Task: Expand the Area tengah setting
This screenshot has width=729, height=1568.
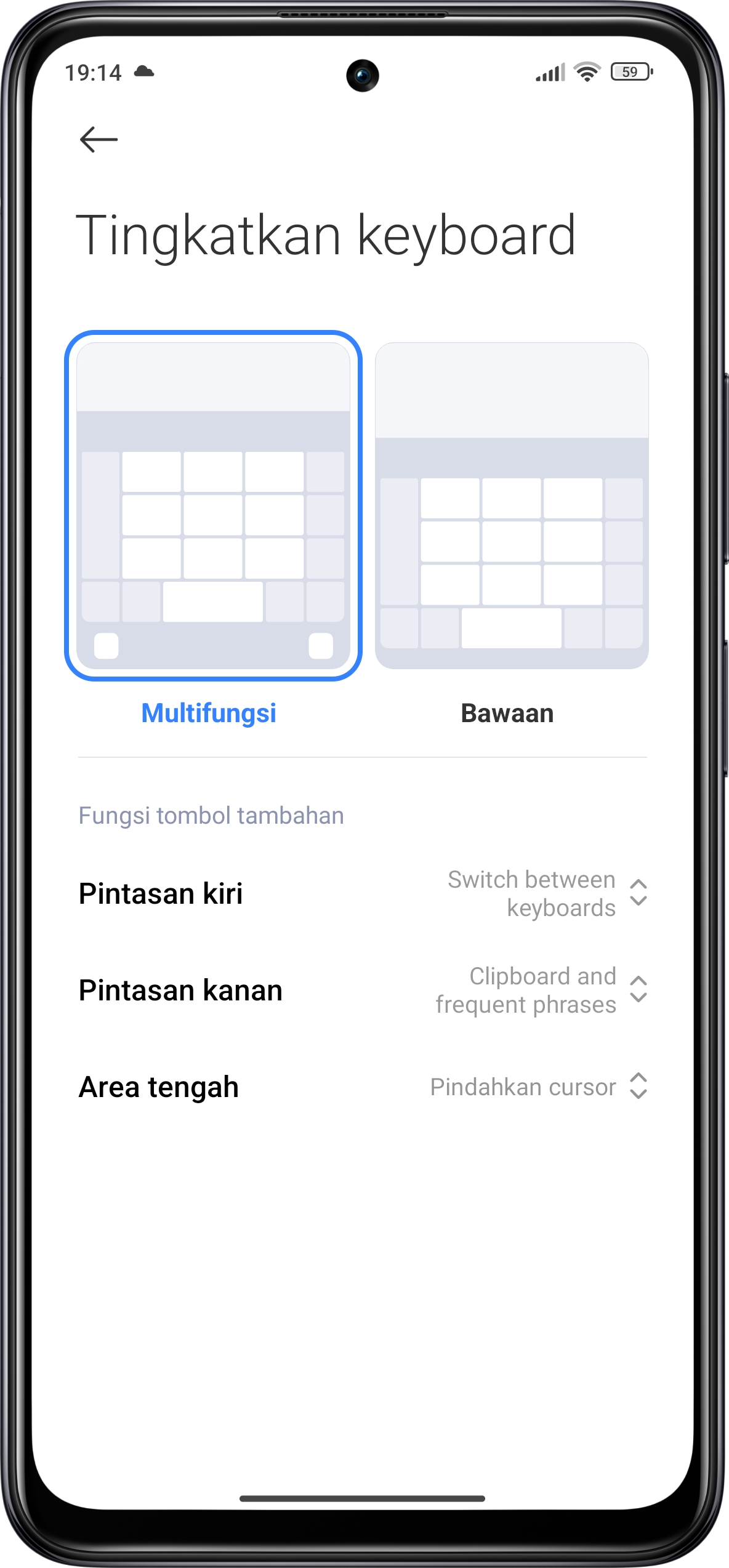Action: pyautogui.click(x=538, y=1087)
